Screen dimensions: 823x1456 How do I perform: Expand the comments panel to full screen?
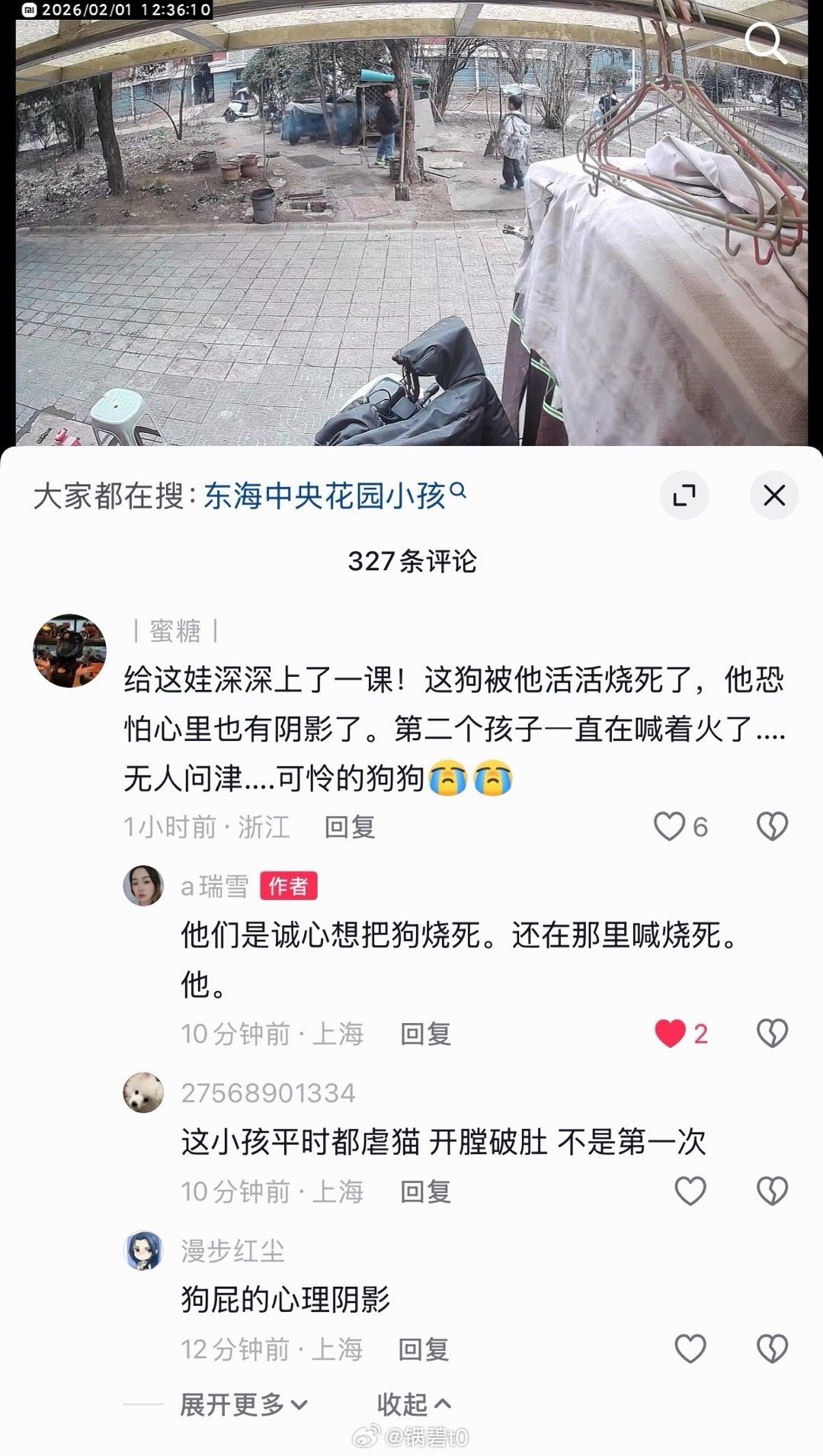pos(684,496)
